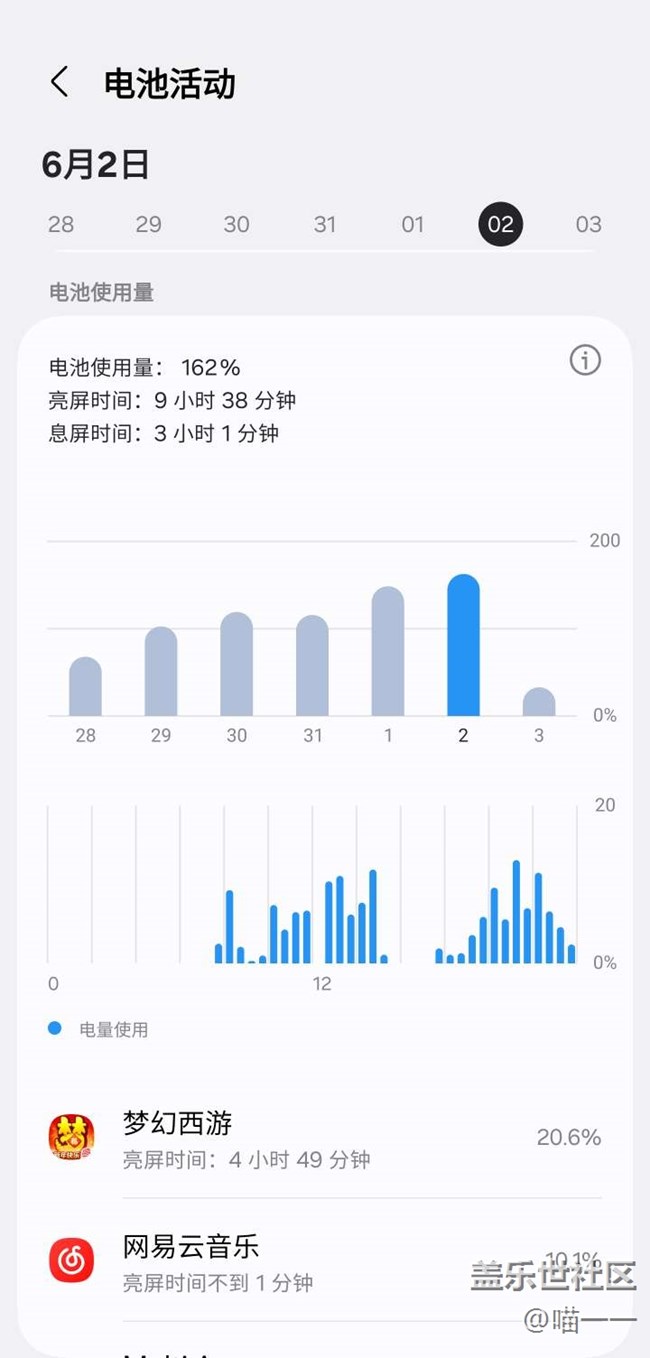The height and width of the screenshot is (1358, 650).
Task: Select date 28 in the date strip
Action: [x=61, y=224]
